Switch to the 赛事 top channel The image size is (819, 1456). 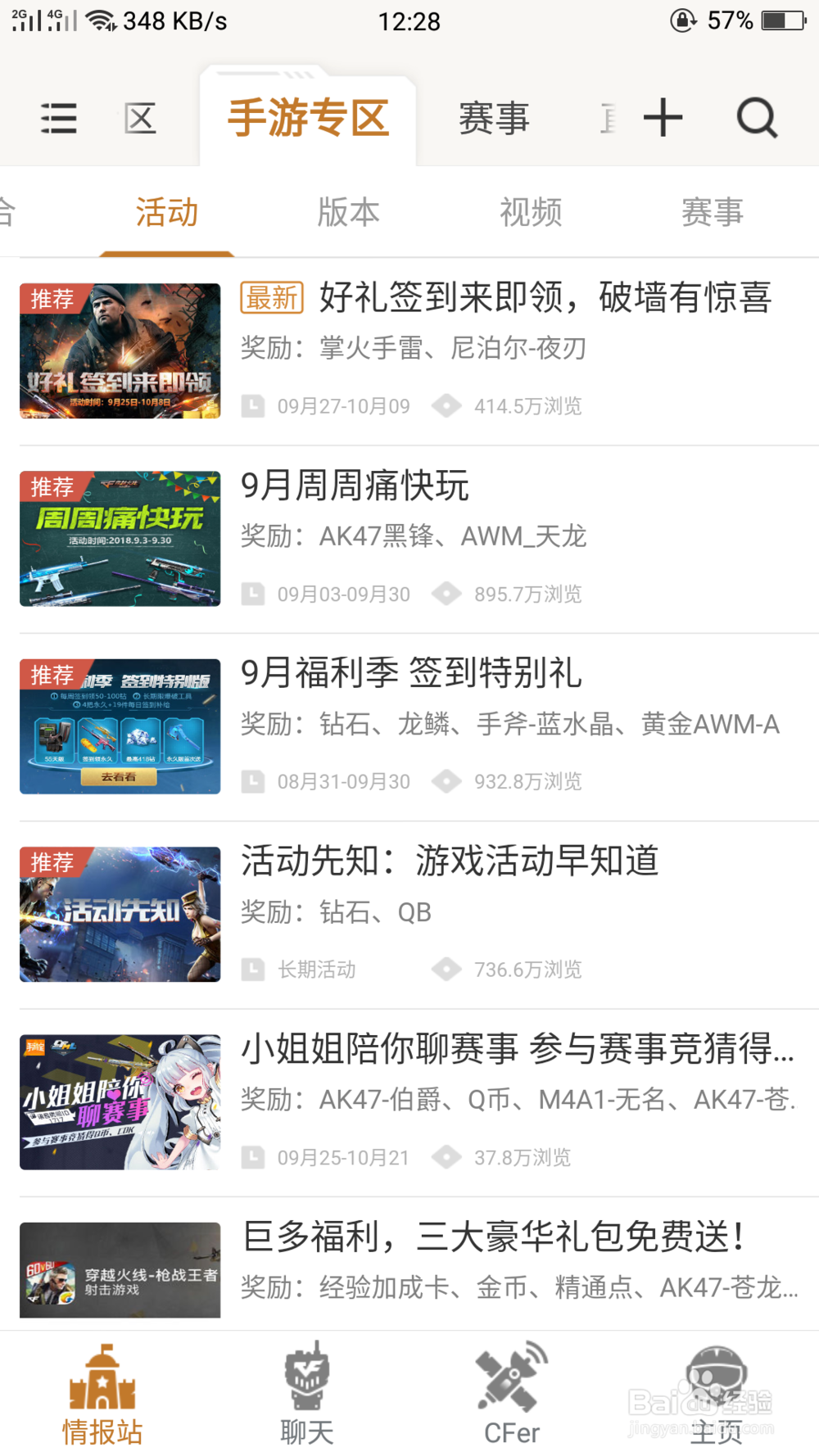494,119
